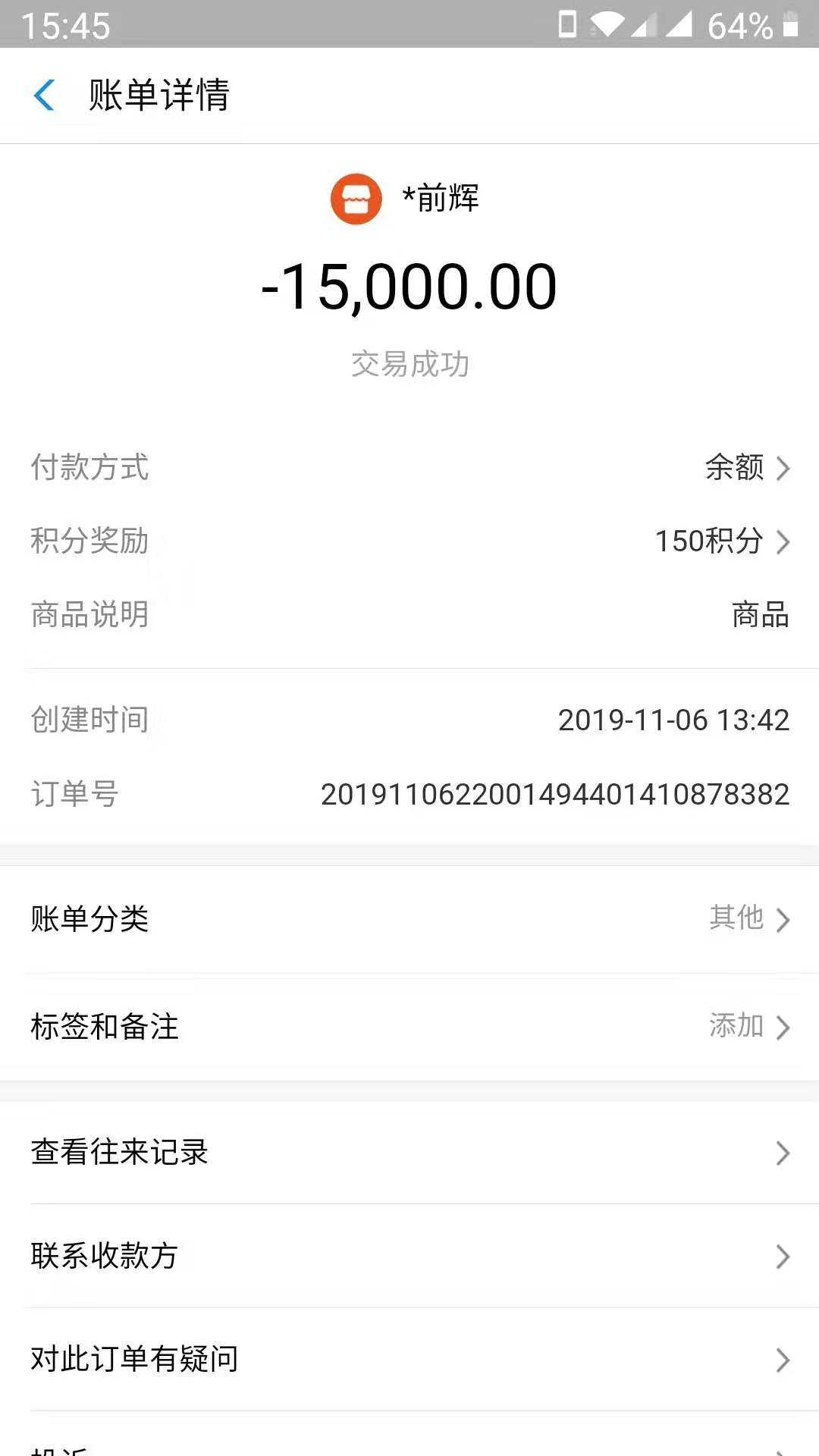Add a note under 标签和备注
This screenshot has width=819, height=1456.
(409, 1027)
